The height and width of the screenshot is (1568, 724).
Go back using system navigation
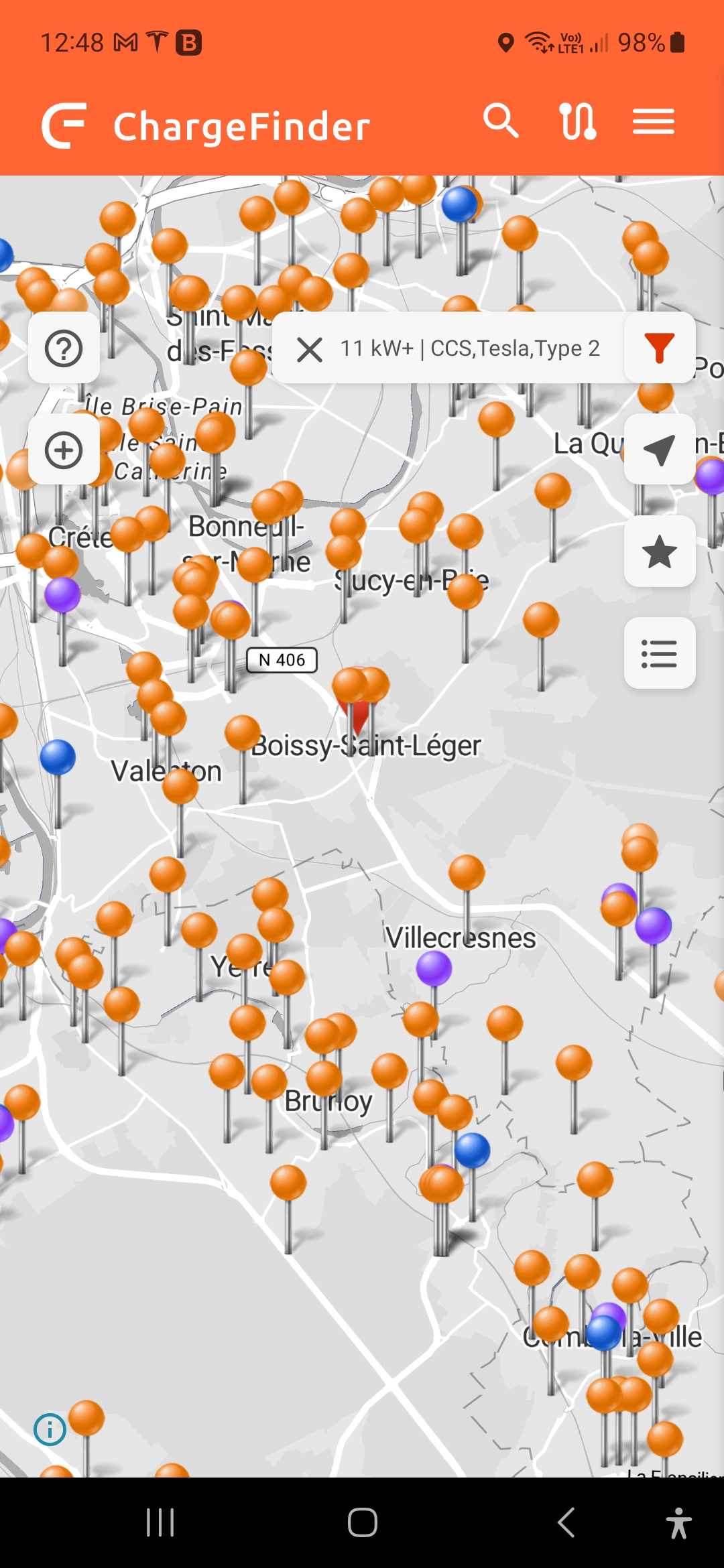tap(566, 1522)
